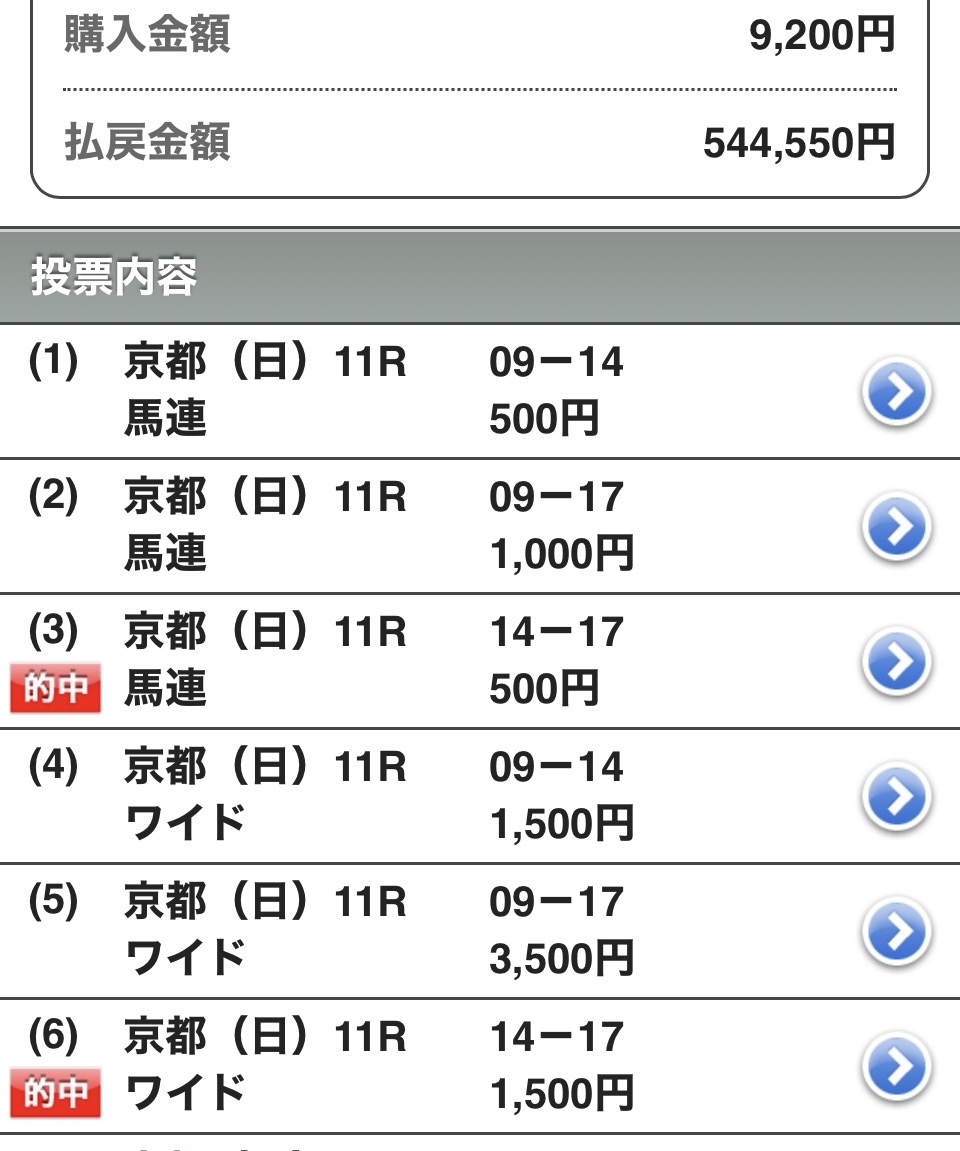Open bet (1) 馬連 09-14 details
The width and height of the screenshot is (960, 1151).
point(897,393)
